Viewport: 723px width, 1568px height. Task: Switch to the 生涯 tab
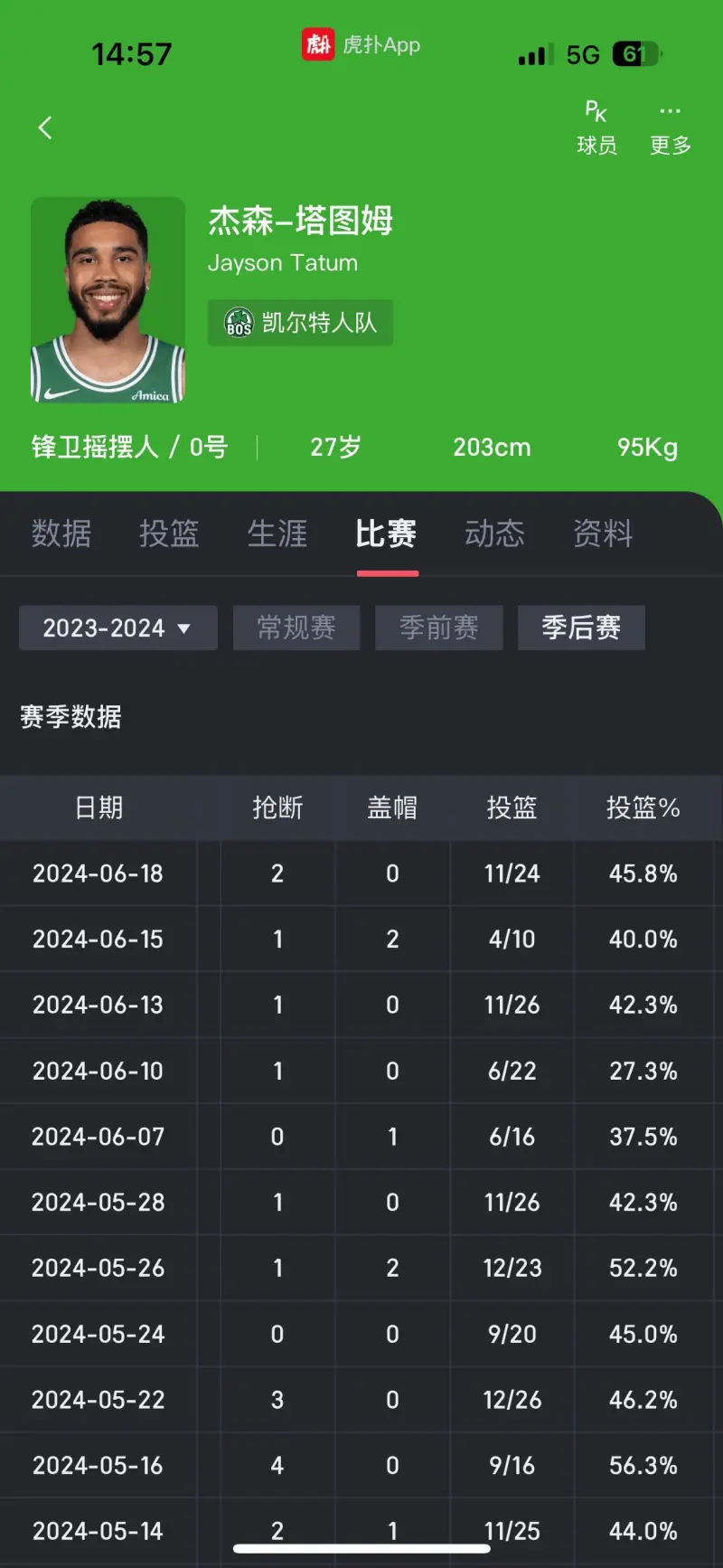point(277,534)
